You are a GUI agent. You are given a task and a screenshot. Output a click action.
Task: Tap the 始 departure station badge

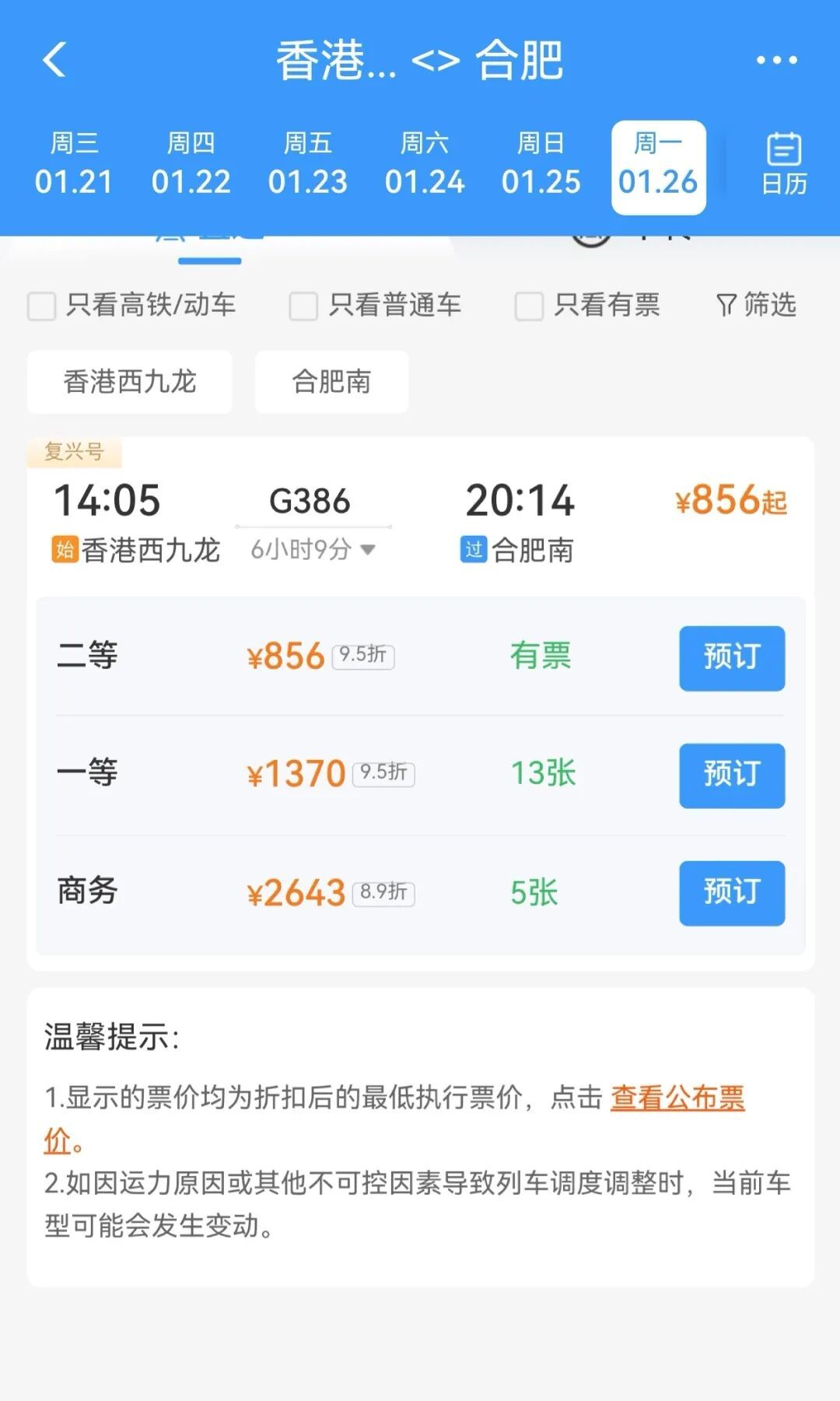67,551
